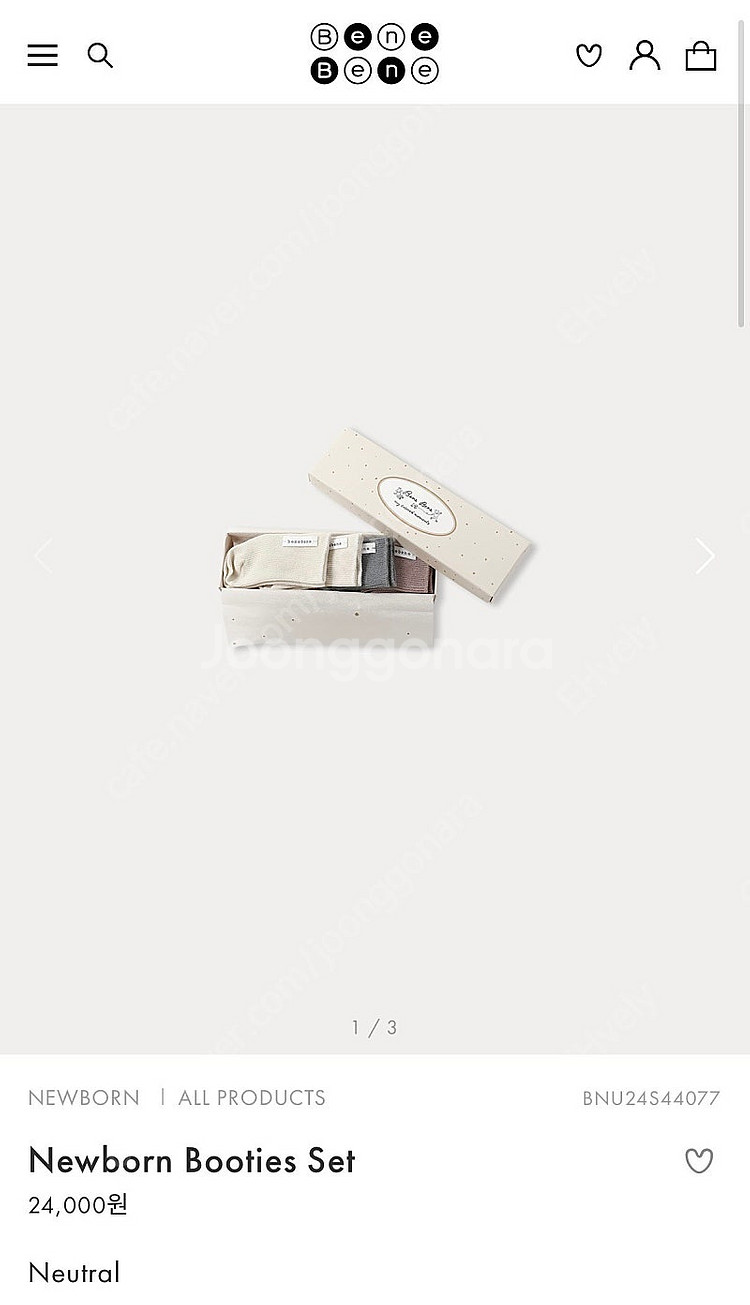
Task: Open the search icon
Action: click(x=100, y=55)
